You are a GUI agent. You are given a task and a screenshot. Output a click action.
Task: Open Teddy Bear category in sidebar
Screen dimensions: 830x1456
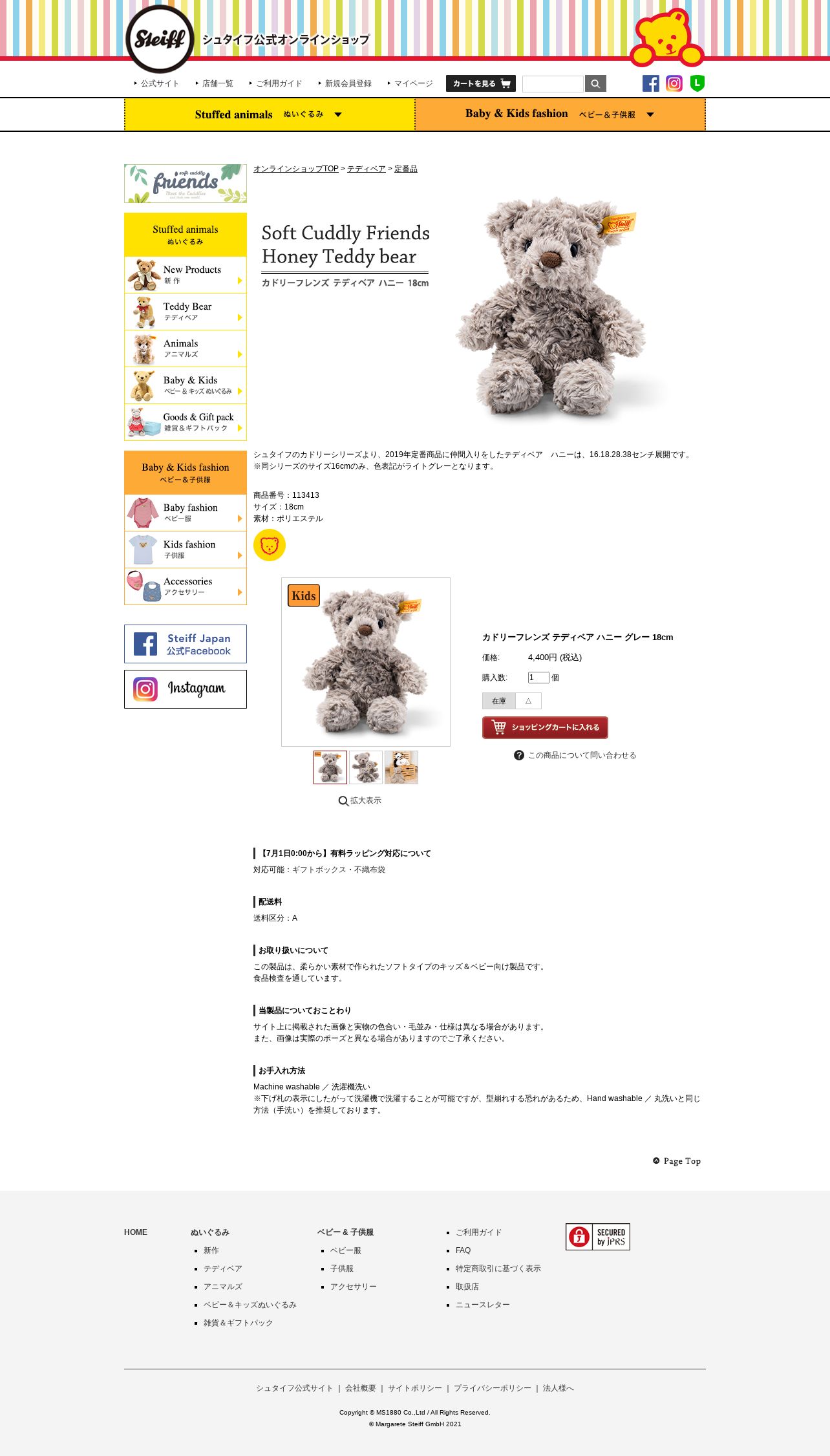[x=186, y=312]
